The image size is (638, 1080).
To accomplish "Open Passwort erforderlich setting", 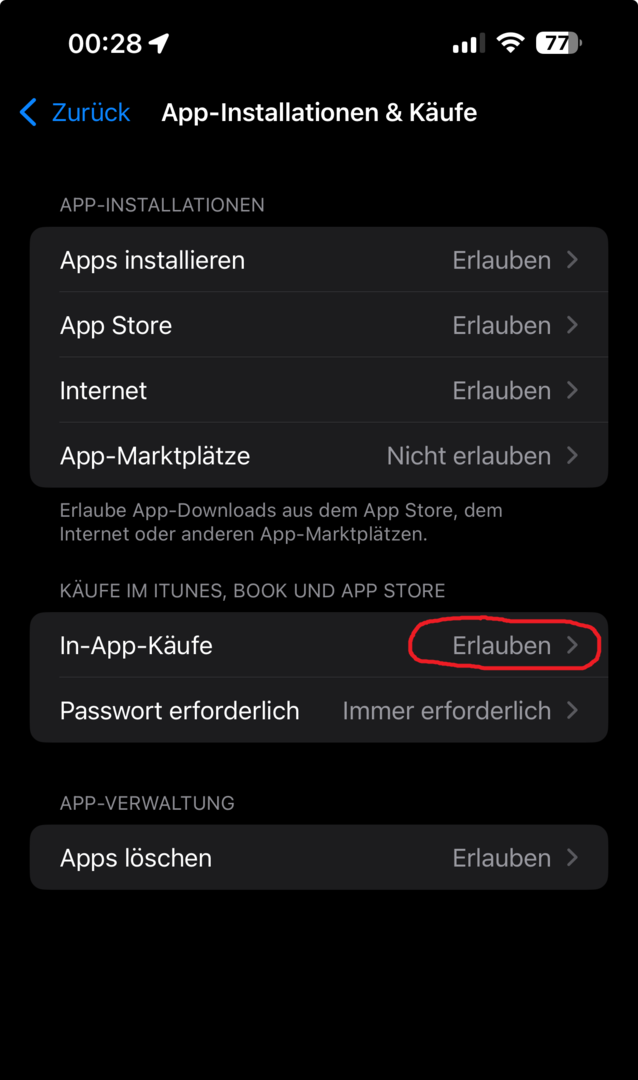I will coord(318,711).
